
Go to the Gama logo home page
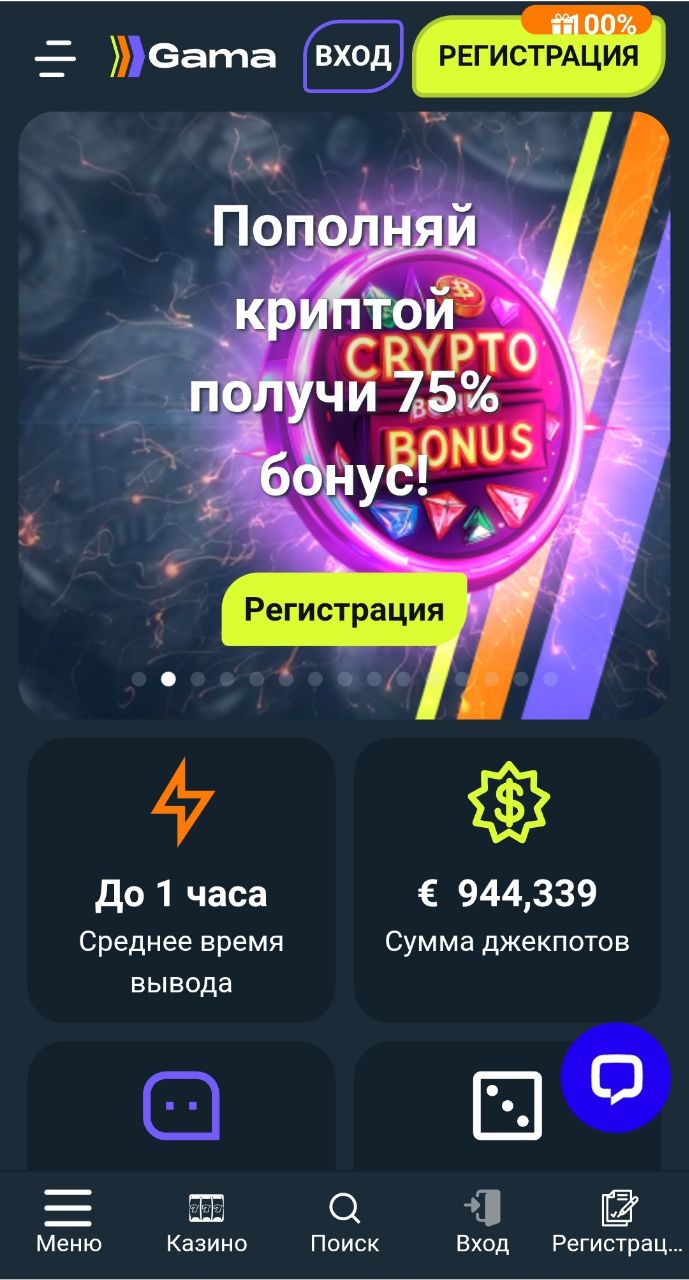pyautogui.click(x=193, y=57)
